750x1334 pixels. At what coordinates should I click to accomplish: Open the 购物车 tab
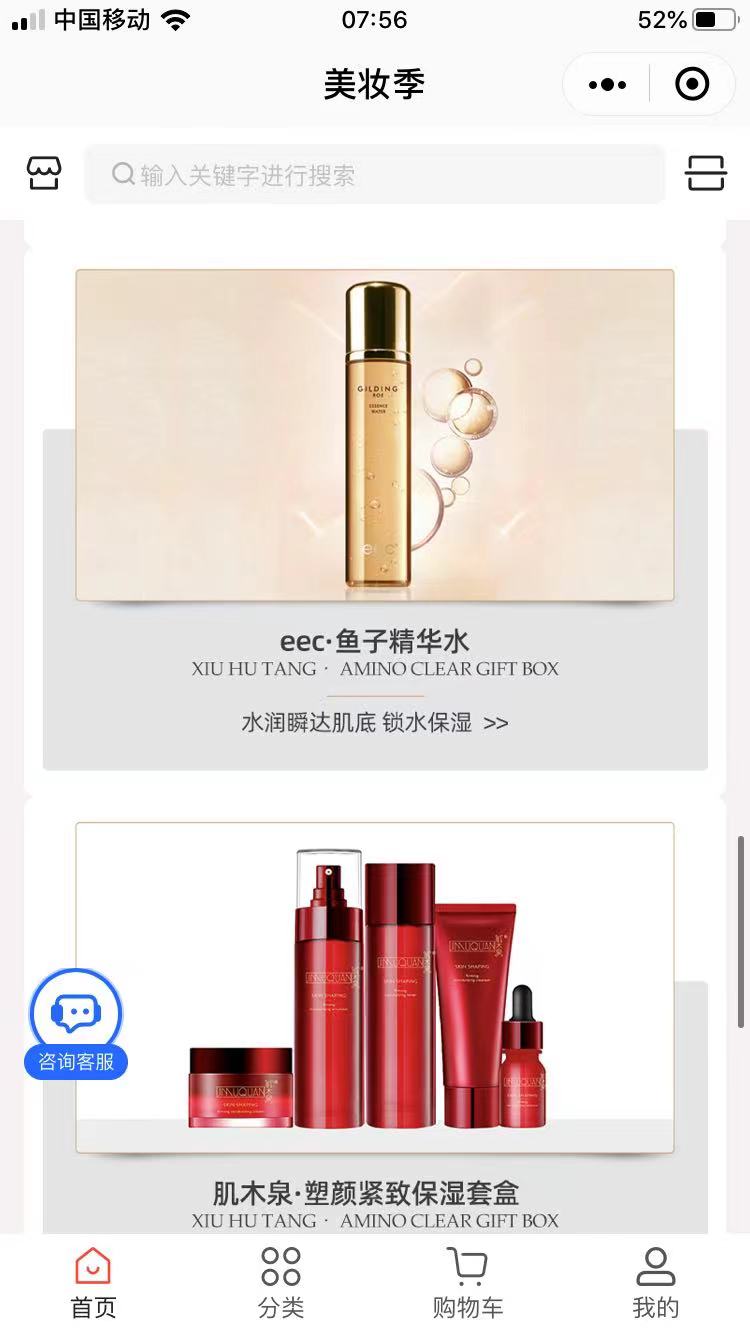(467, 1283)
